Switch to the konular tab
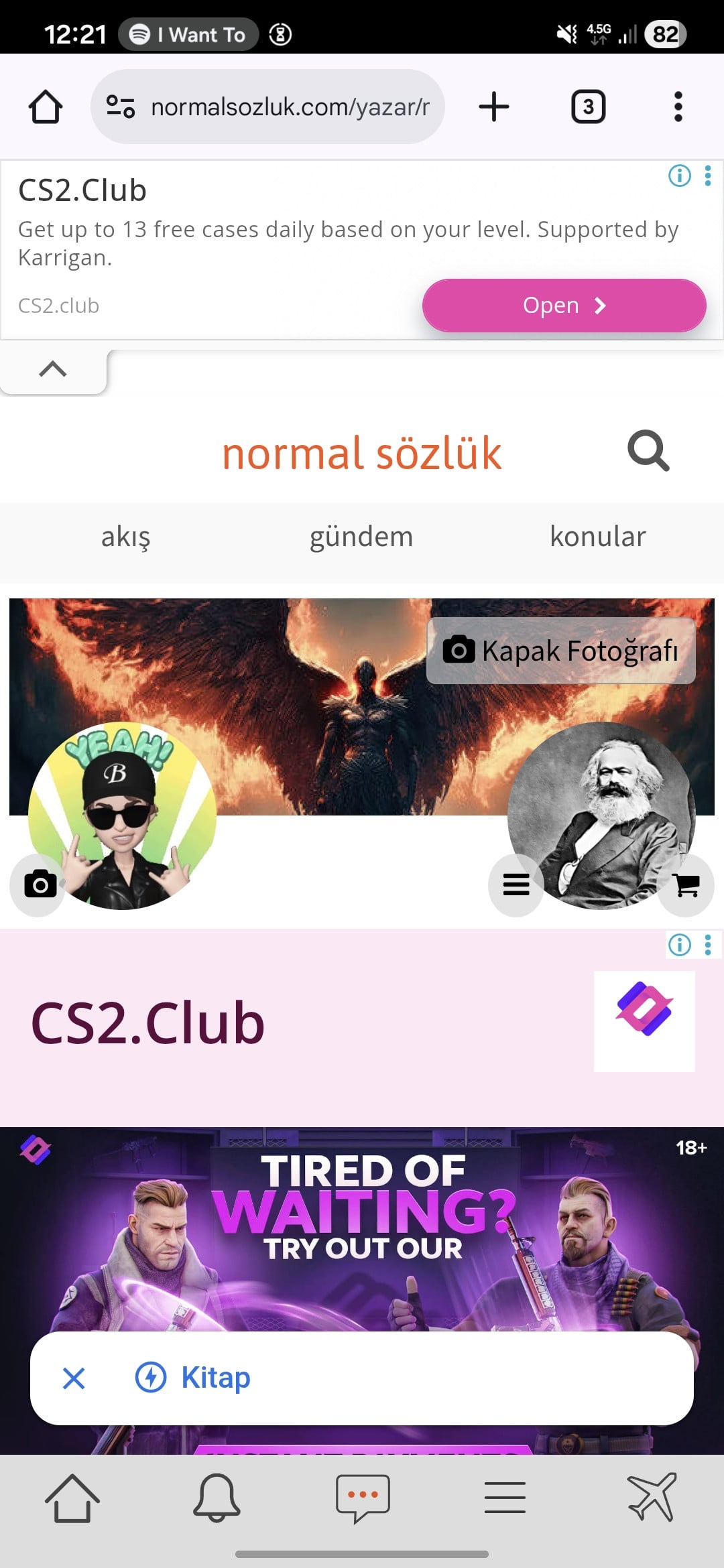724x1568 pixels. [597, 537]
